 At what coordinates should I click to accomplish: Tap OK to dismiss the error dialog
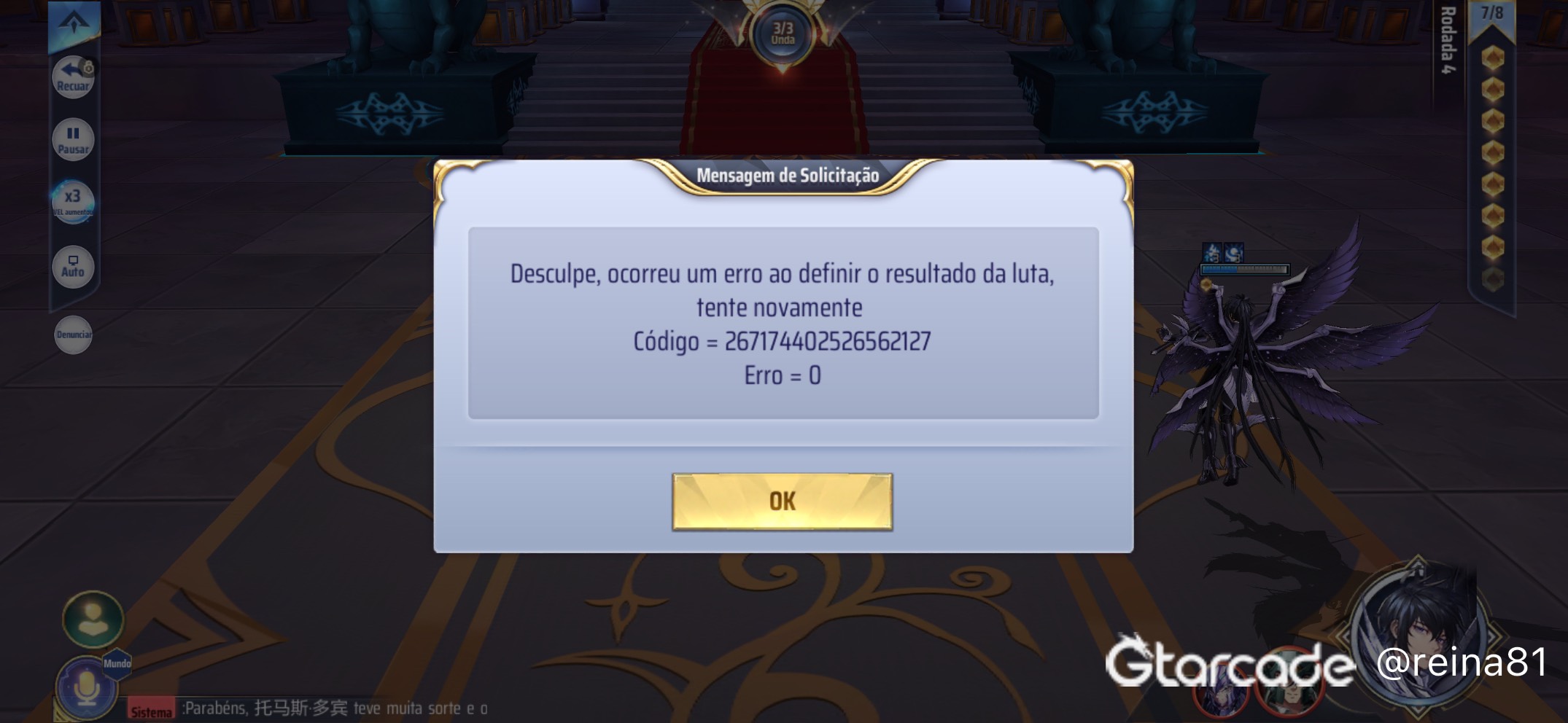coord(782,501)
